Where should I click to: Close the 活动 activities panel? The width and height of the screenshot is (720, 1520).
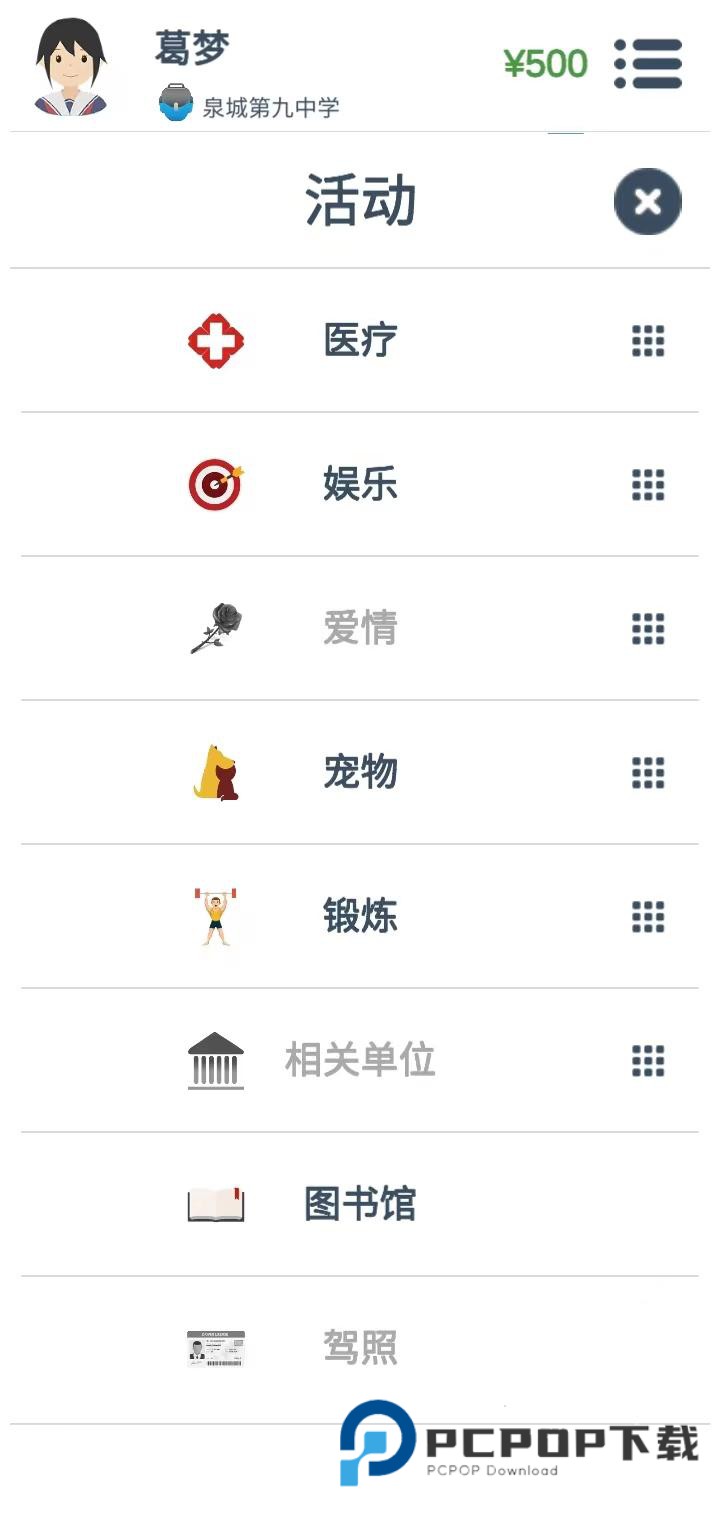point(647,202)
